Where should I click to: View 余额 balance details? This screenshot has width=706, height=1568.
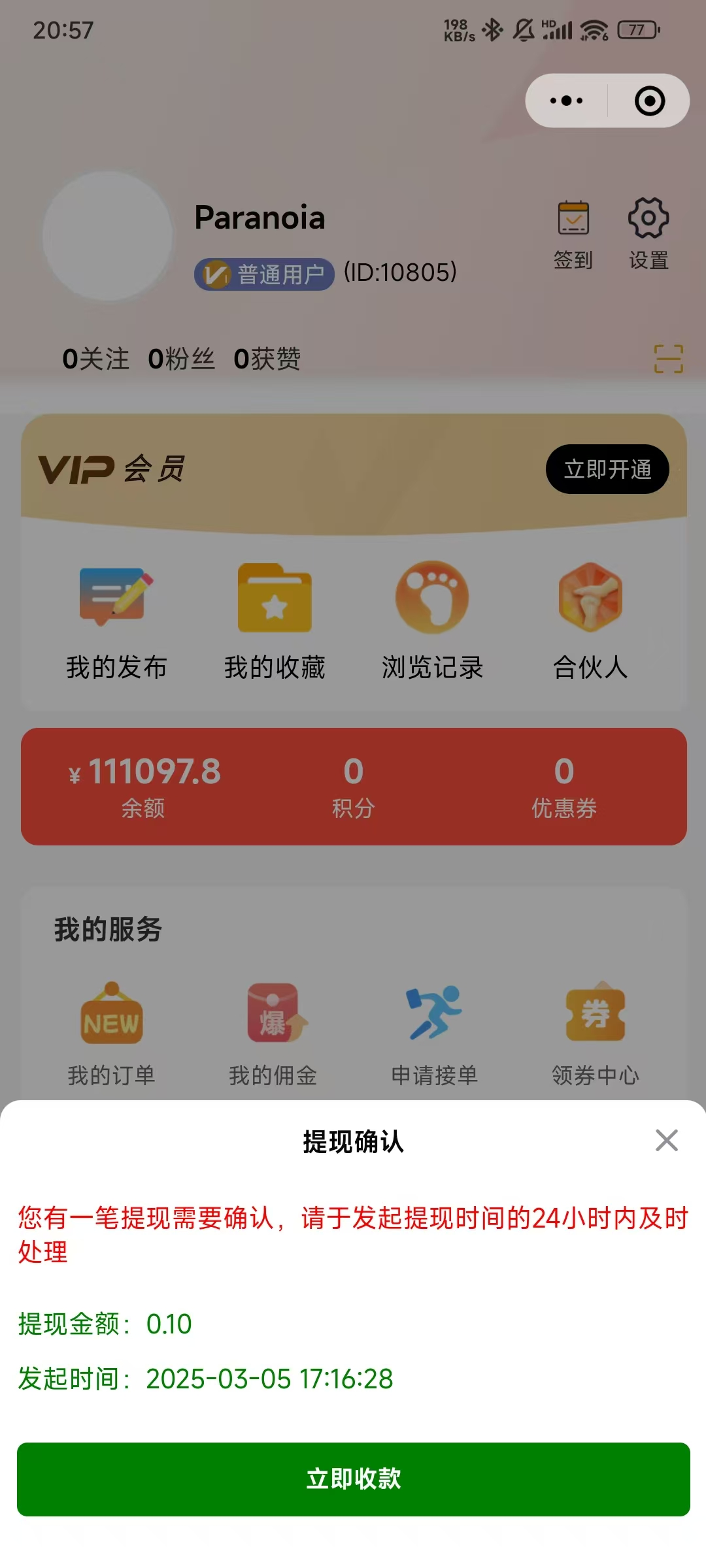click(x=144, y=786)
